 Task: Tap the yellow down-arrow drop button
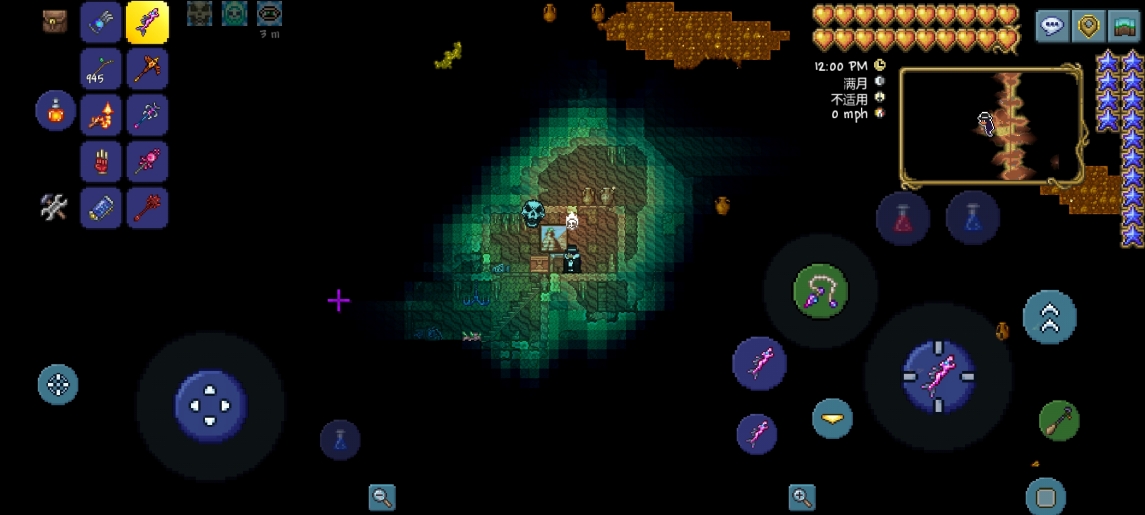(832, 418)
